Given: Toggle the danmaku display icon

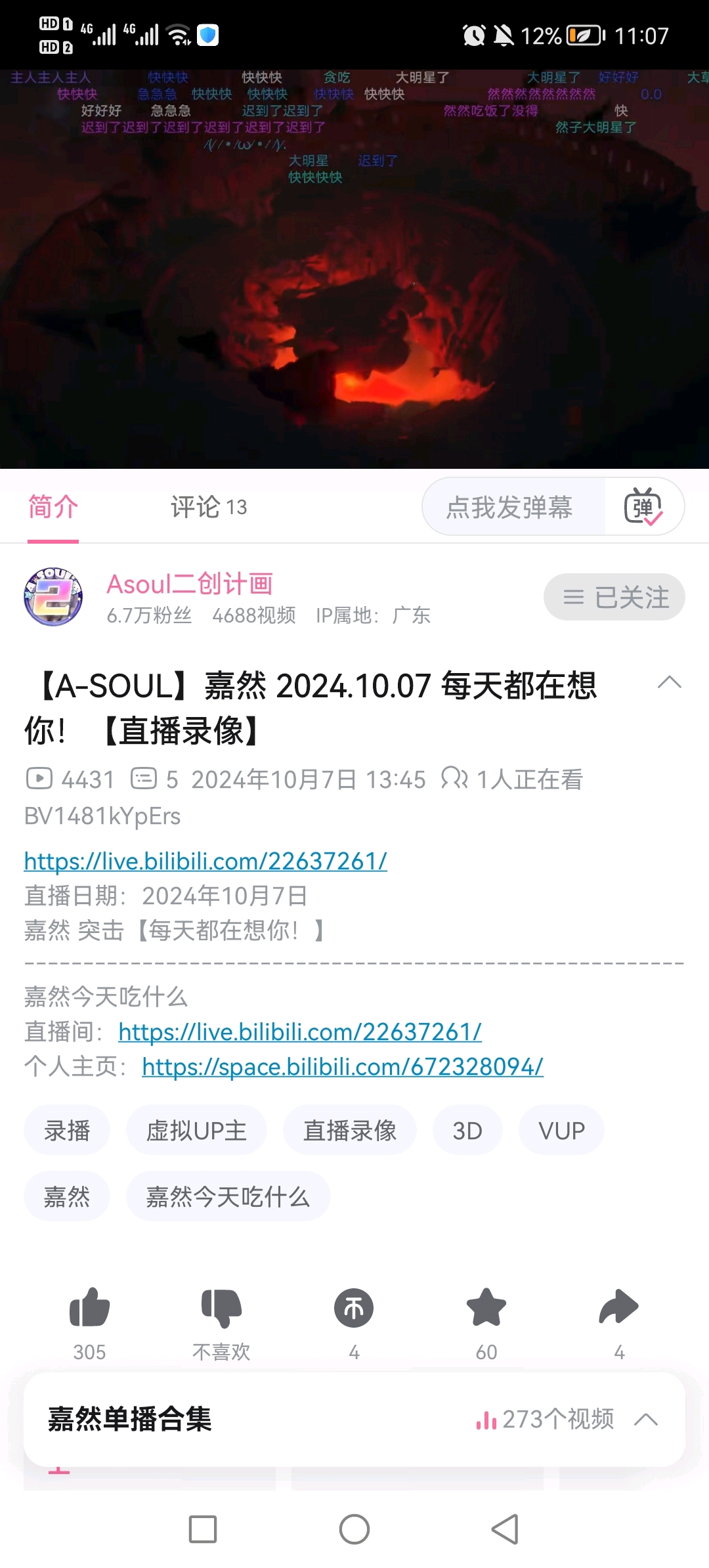Looking at the screenshot, I should point(643,507).
